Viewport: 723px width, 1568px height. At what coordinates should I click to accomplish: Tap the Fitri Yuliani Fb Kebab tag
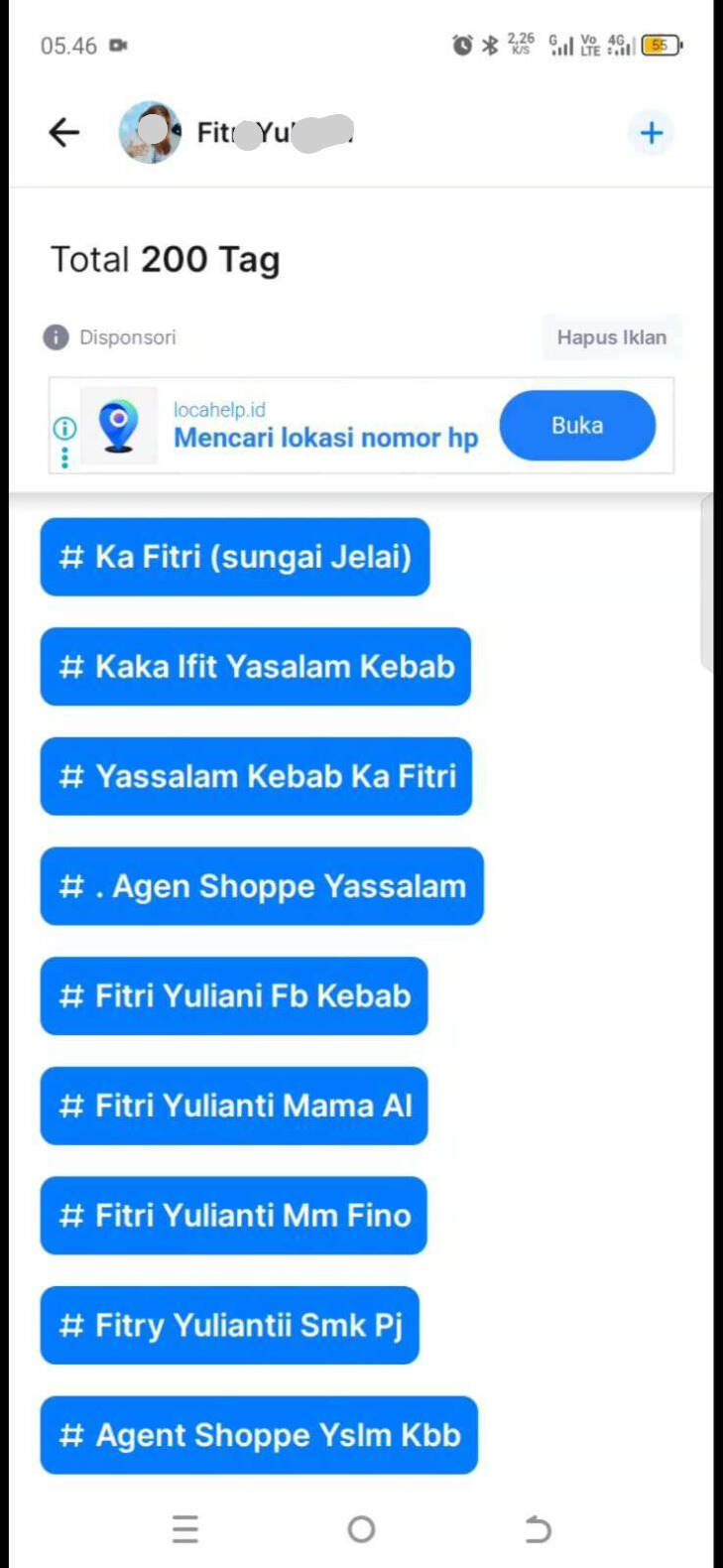coord(234,995)
